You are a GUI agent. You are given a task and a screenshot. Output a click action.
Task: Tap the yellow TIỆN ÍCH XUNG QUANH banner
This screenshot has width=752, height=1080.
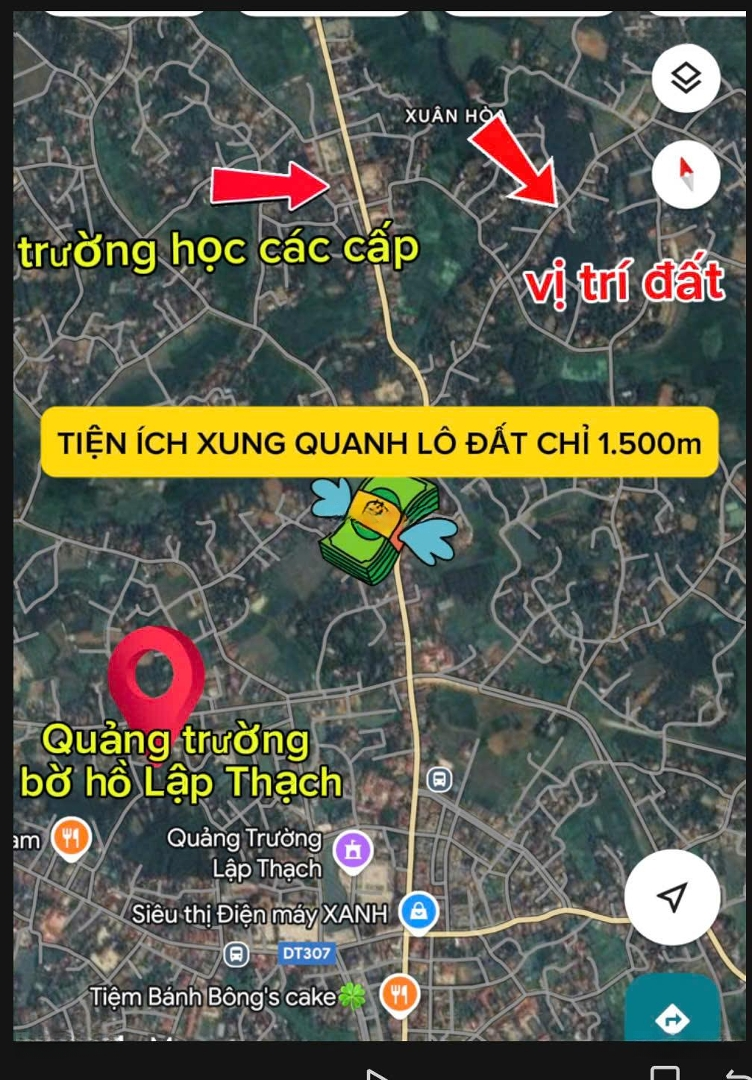coord(376,438)
